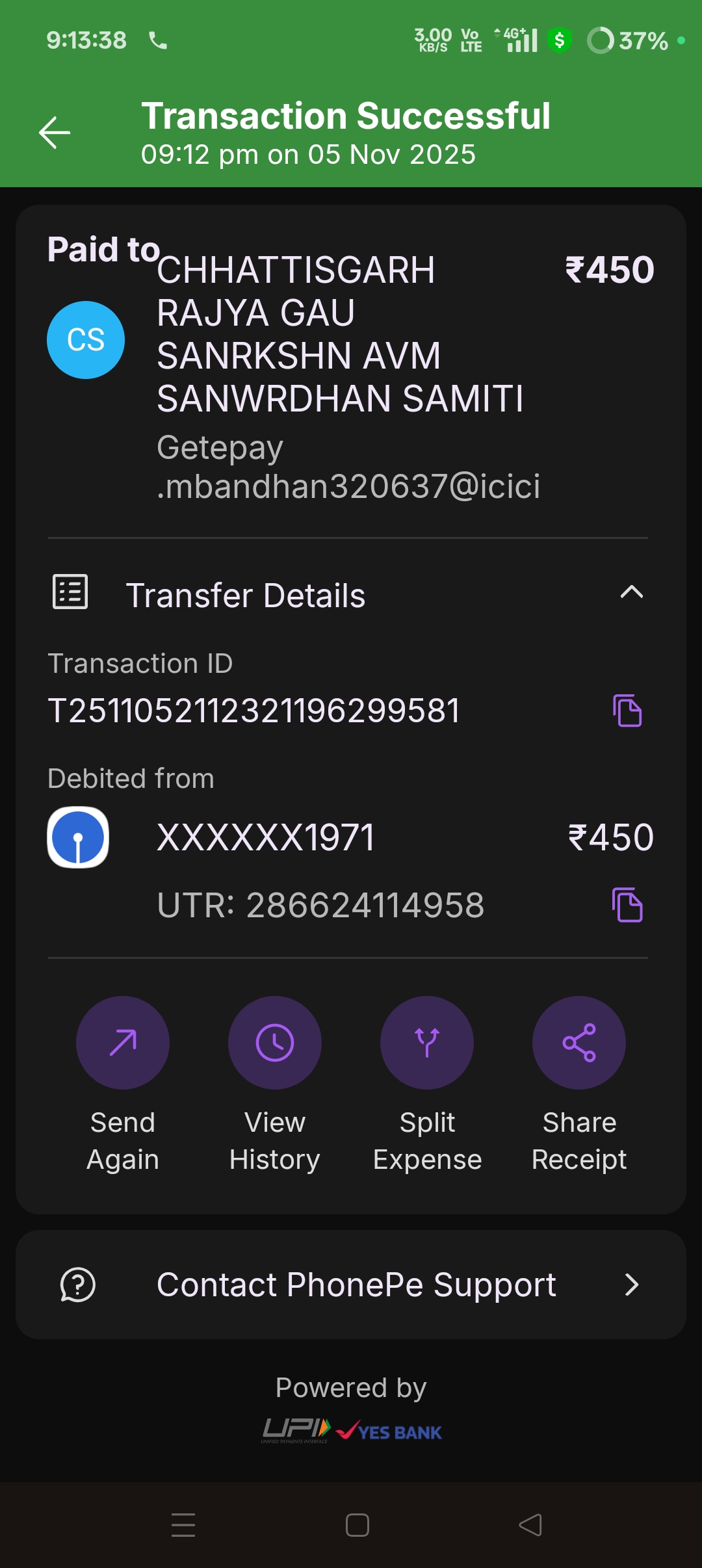
Task: Open Contact PhonePe Support
Action: pyautogui.click(x=351, y=1285)
